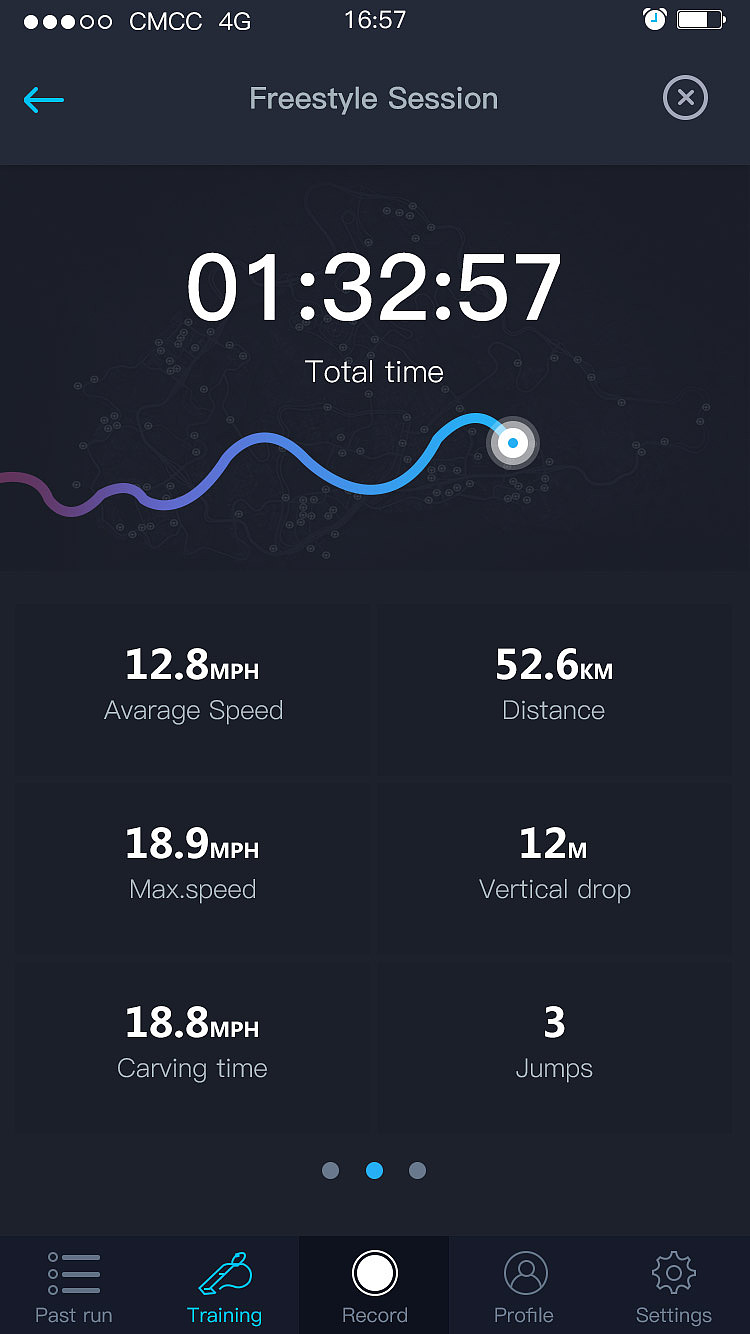Tap the Record button

point(375,1285)
